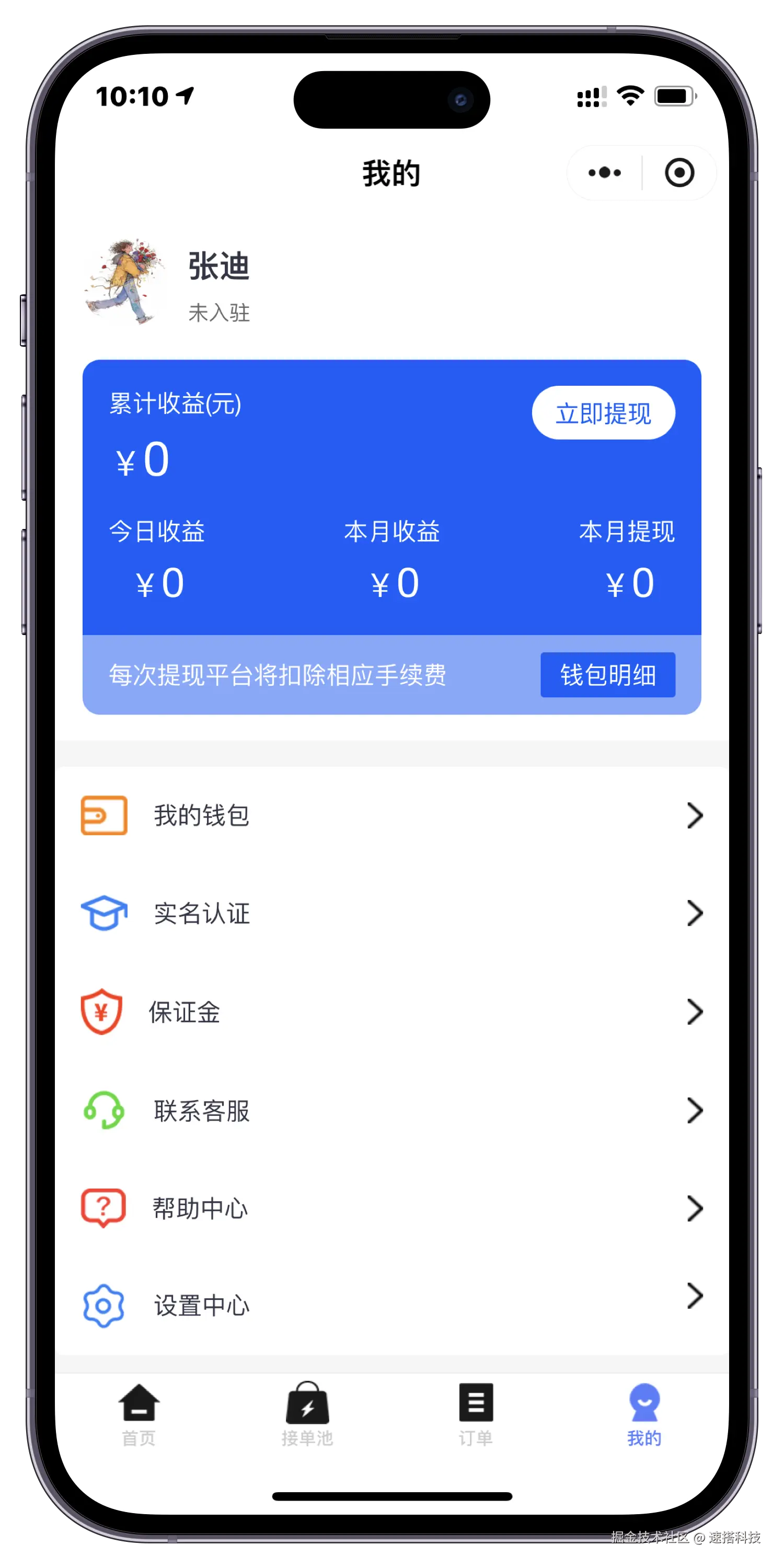This screenshot has height=1568, width=784.
Task: Open the mini program more-options menu
Action: click(x=604, y=173)
